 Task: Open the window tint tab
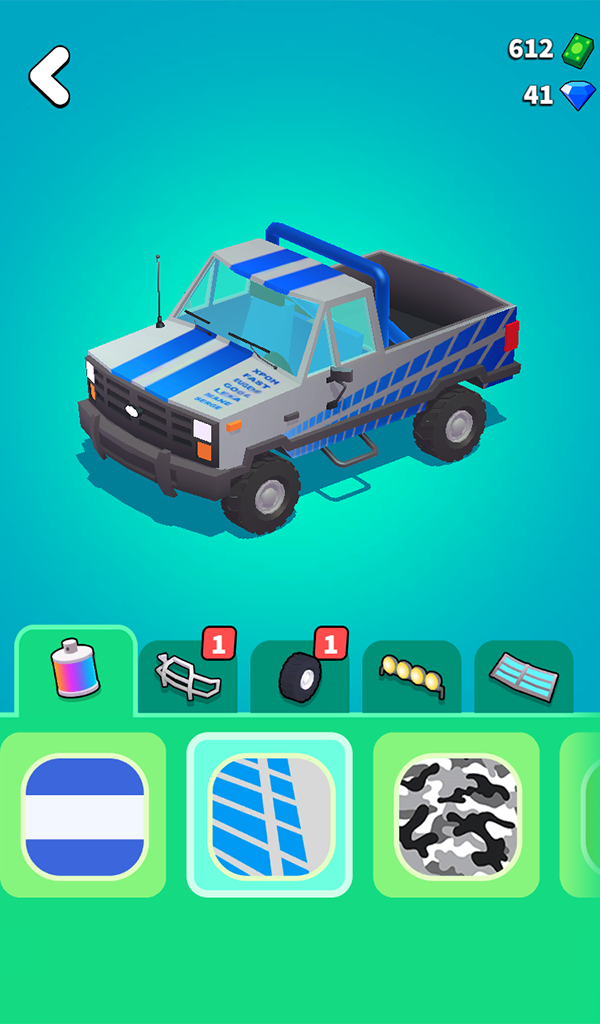click(x=523, y=677)
